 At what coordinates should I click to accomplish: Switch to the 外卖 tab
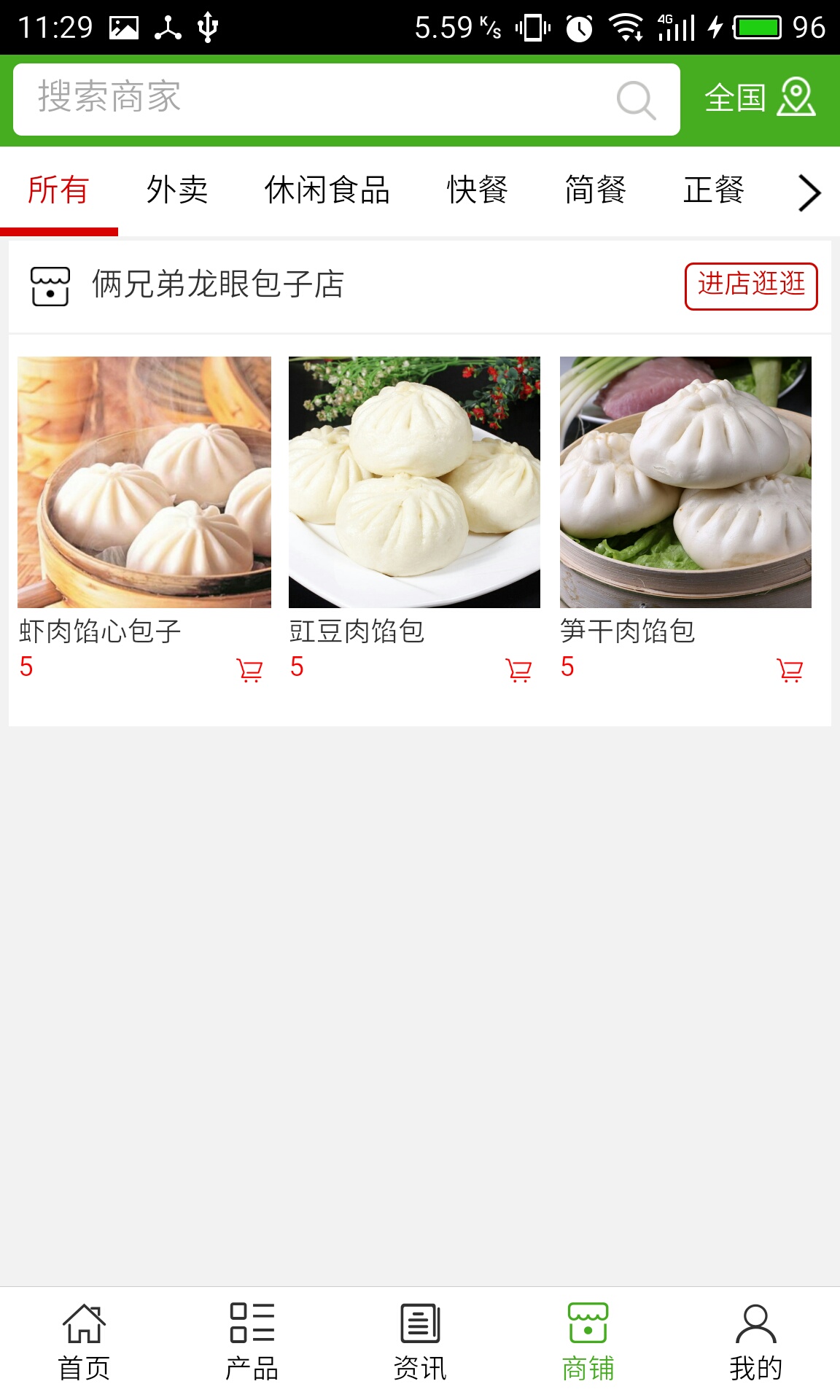coord(177,190)
